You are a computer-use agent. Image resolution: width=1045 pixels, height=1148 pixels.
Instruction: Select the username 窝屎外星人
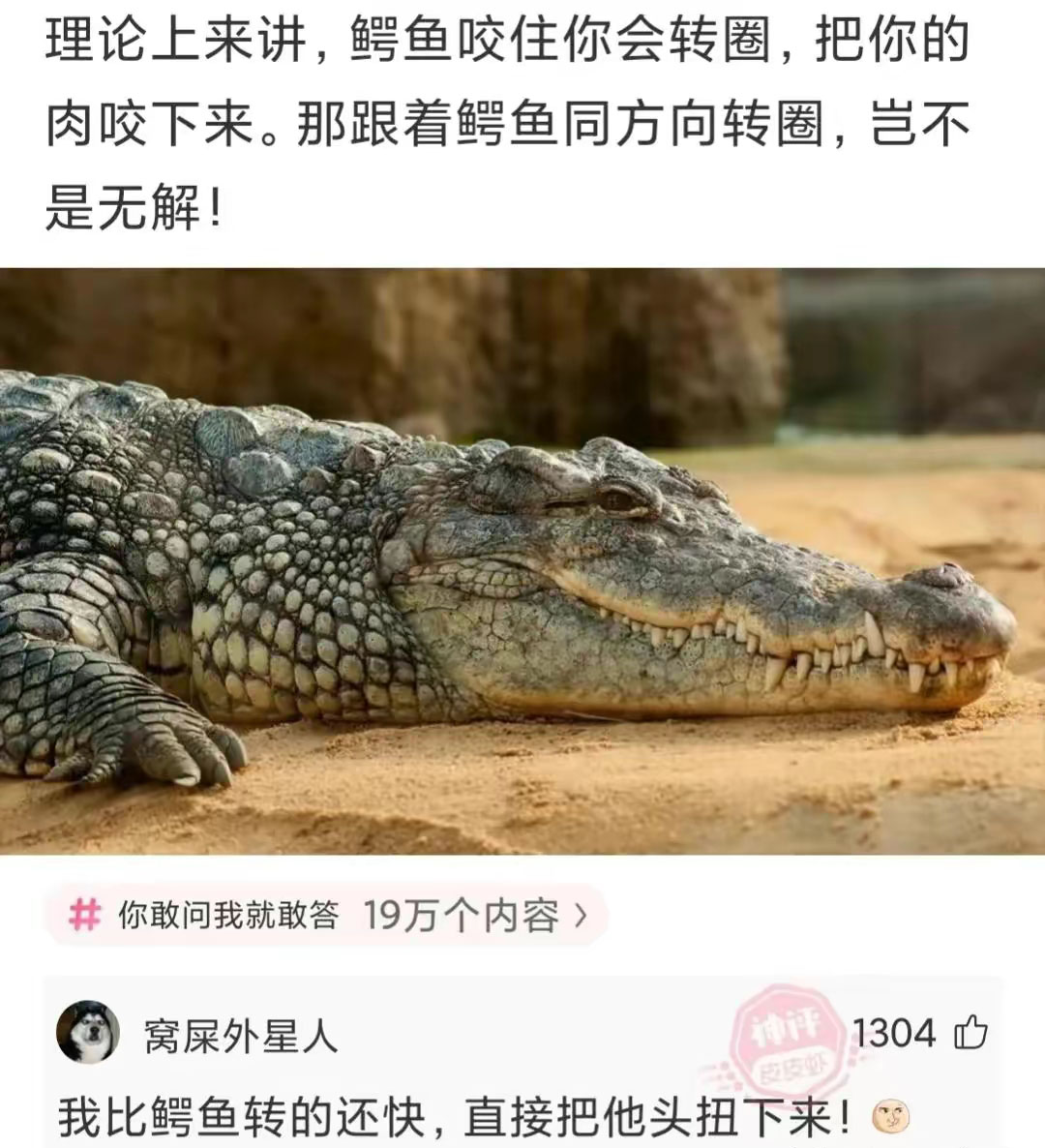242,1034
